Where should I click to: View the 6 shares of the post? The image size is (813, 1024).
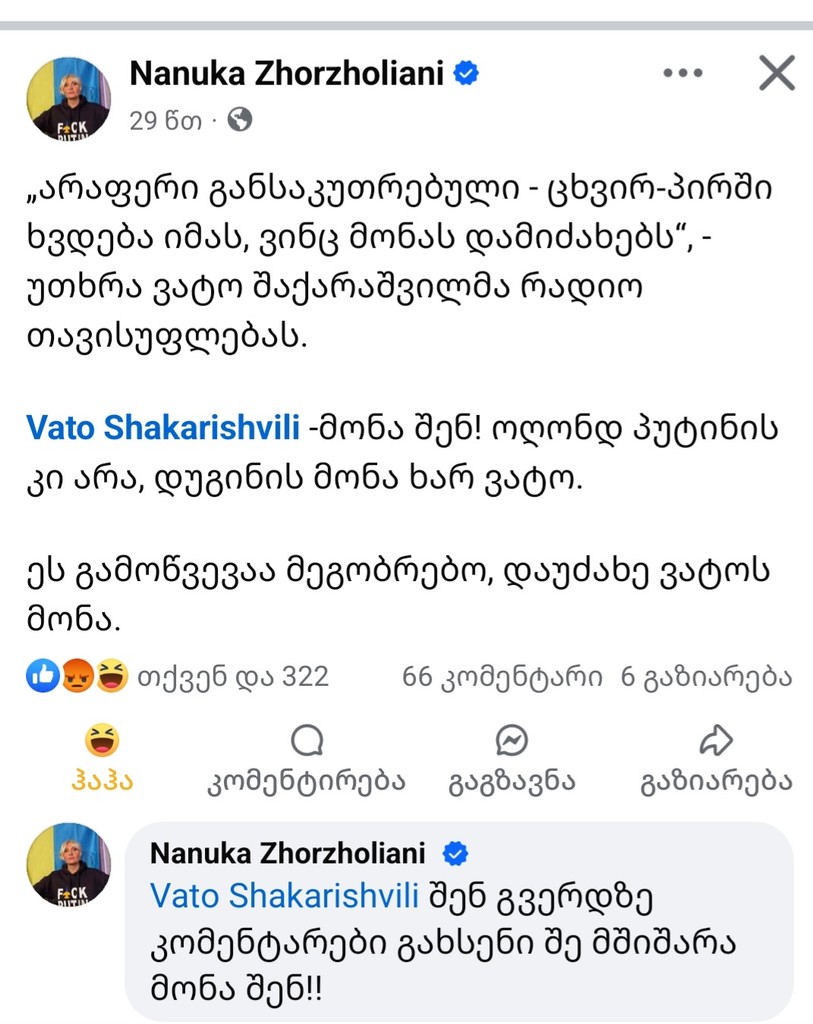coord(706,678)
